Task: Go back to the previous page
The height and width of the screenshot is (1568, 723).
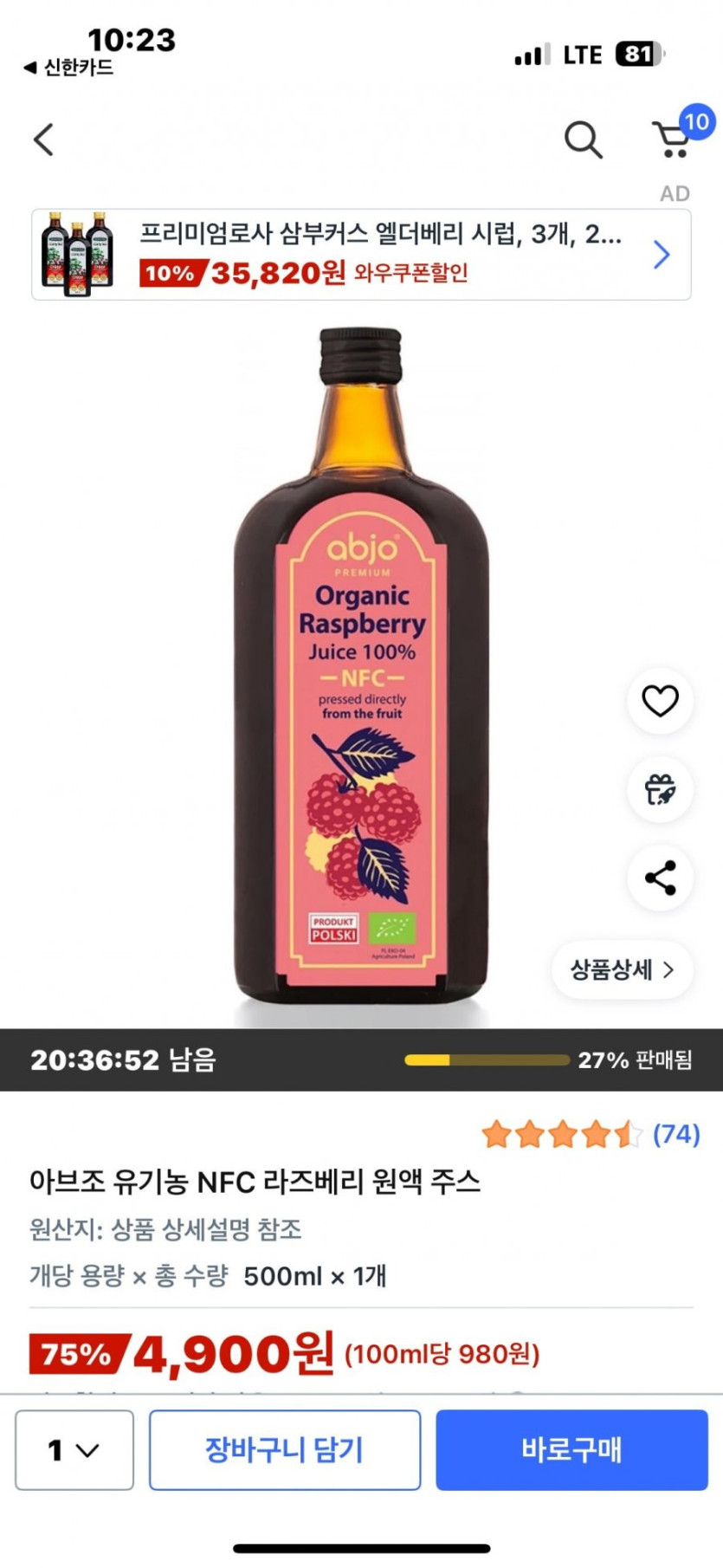Action: (44, 139)
